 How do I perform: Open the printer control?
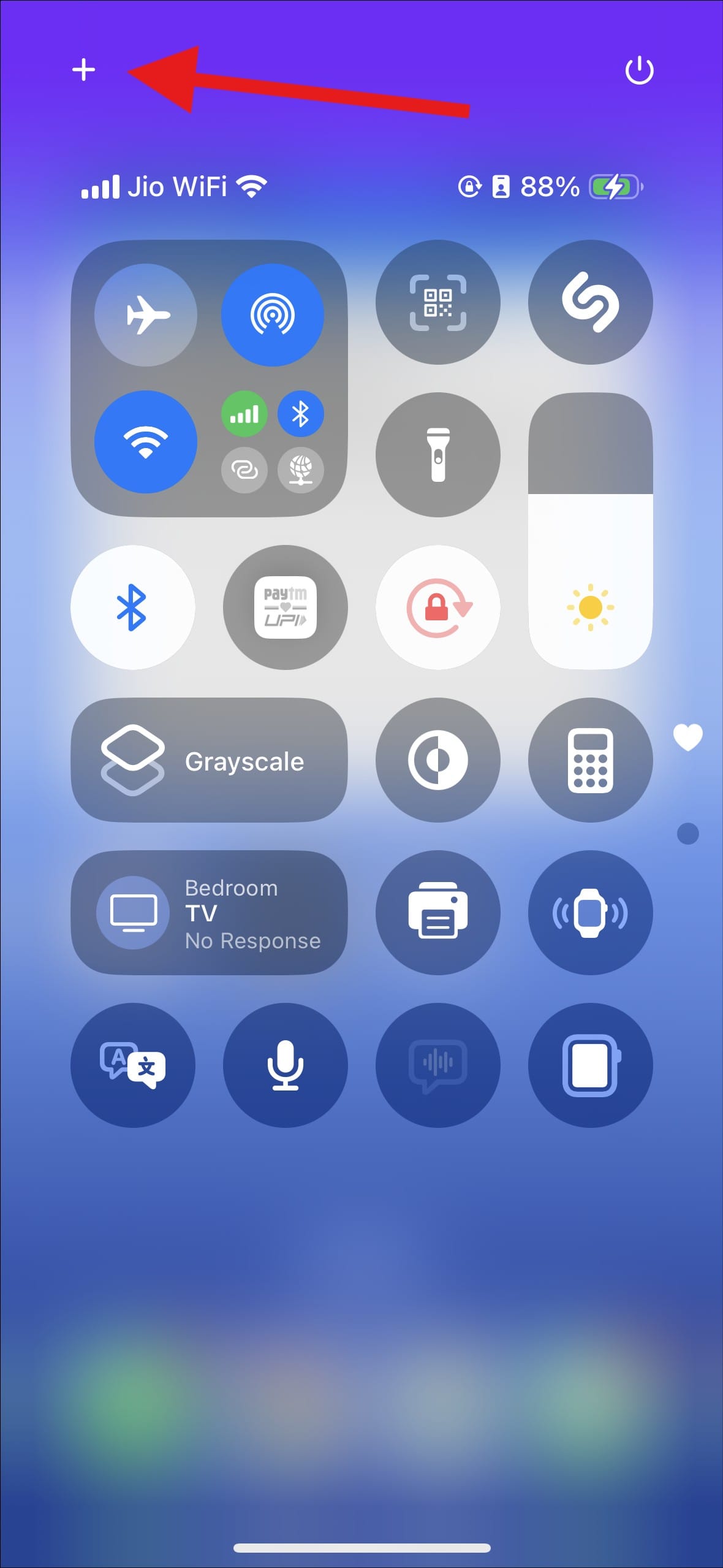[x=437, y=913]
